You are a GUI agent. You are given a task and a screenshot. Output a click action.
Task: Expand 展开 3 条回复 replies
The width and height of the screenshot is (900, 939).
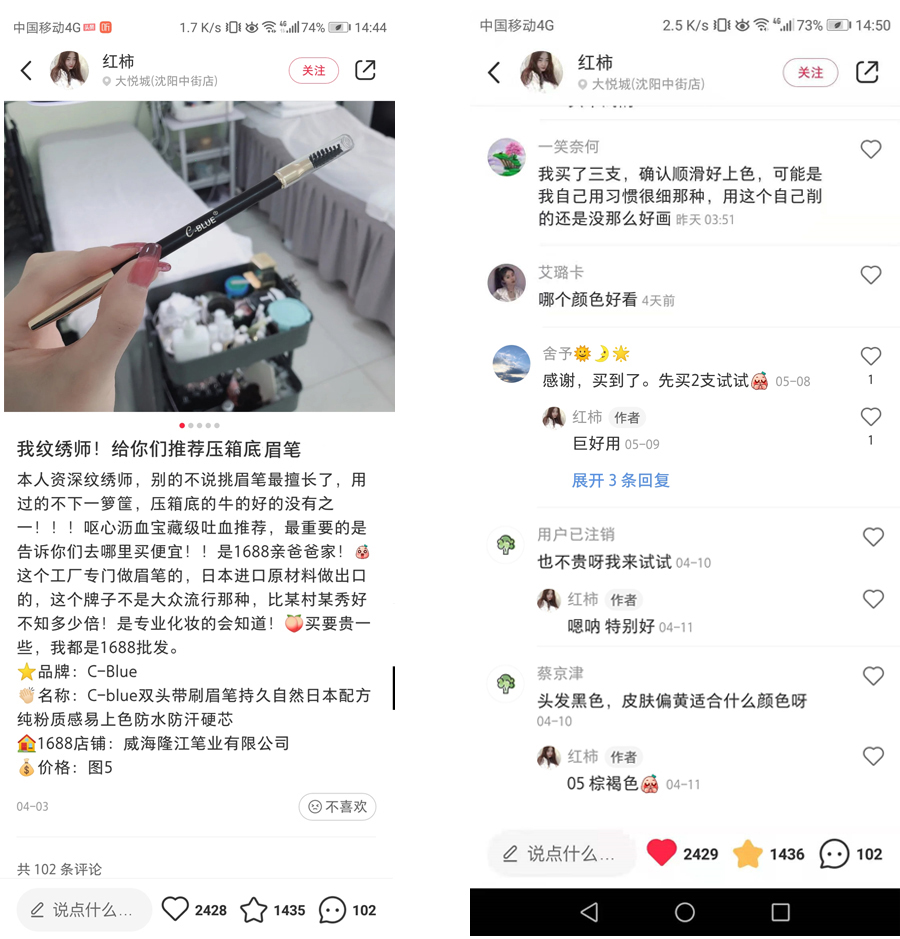(620, 480)
